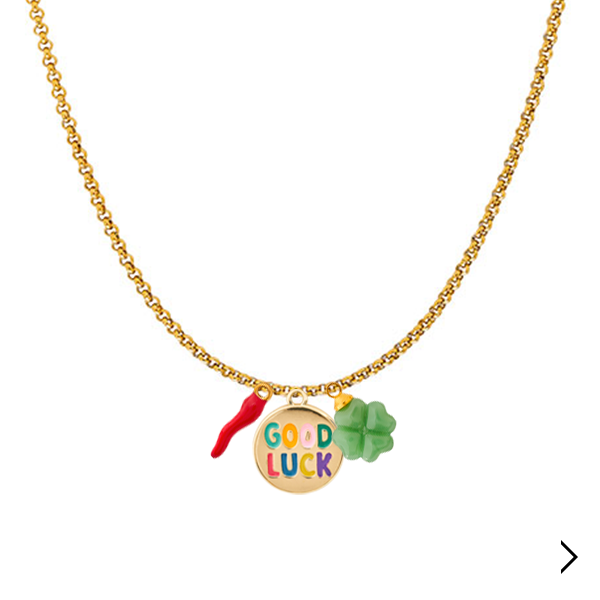Go to the next product image
This screenshot has width=600, height=600.
pos(568,557)
